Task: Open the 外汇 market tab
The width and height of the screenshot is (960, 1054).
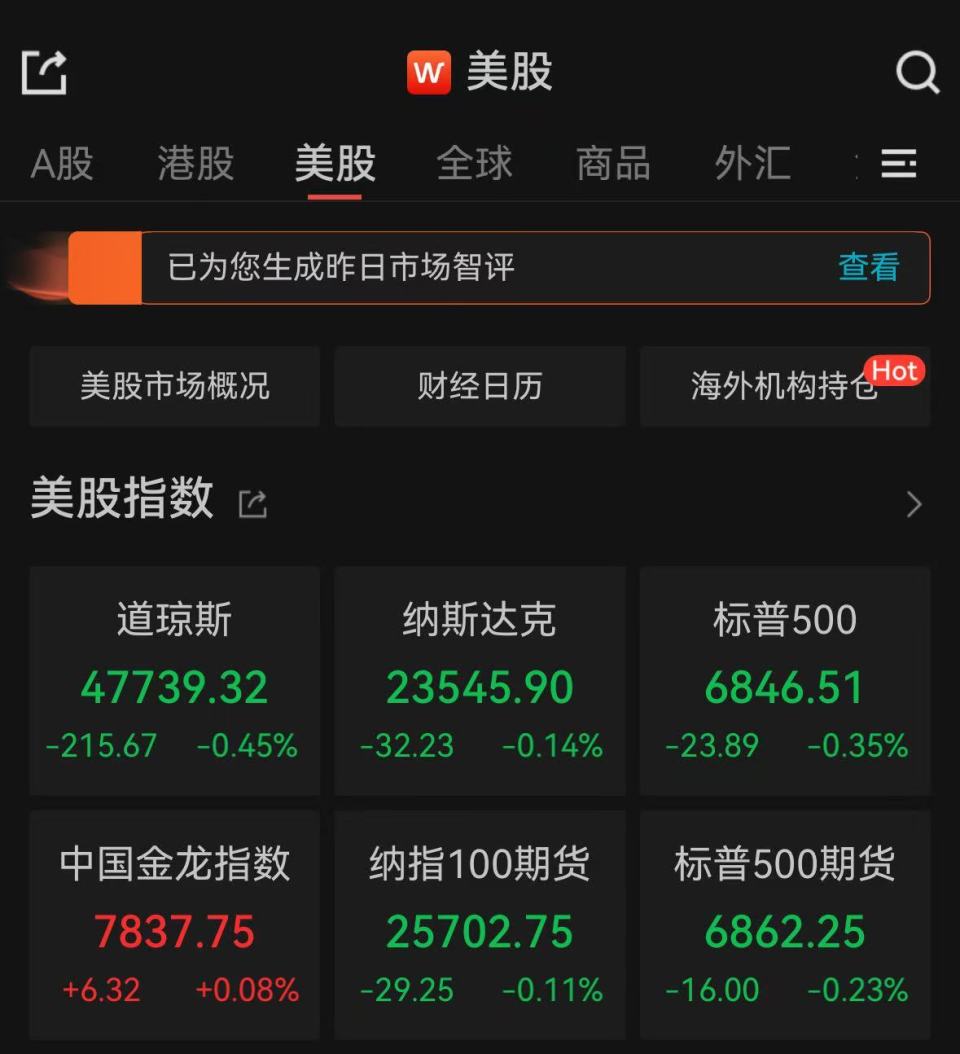Action: tap(753, 165)
